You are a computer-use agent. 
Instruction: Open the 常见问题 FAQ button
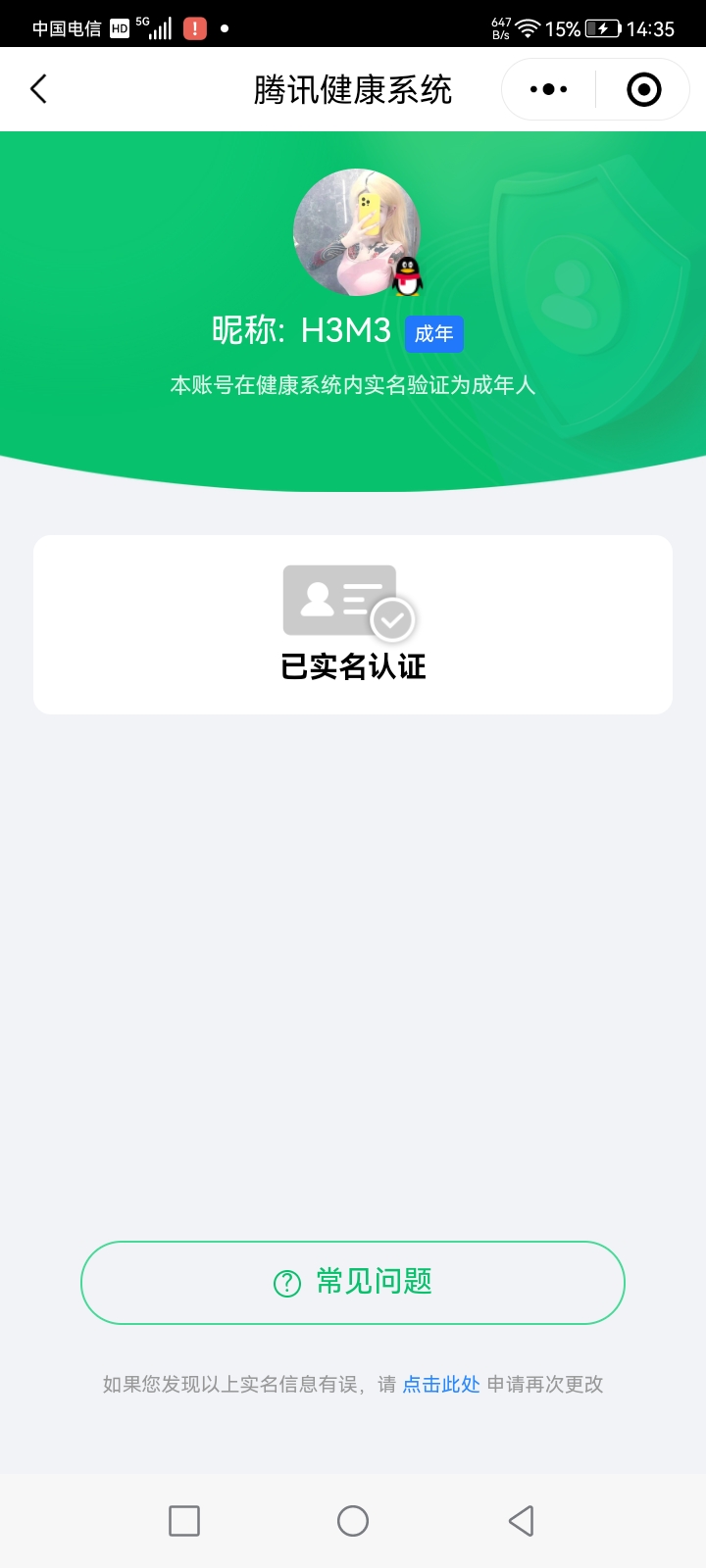[353, 1282]
